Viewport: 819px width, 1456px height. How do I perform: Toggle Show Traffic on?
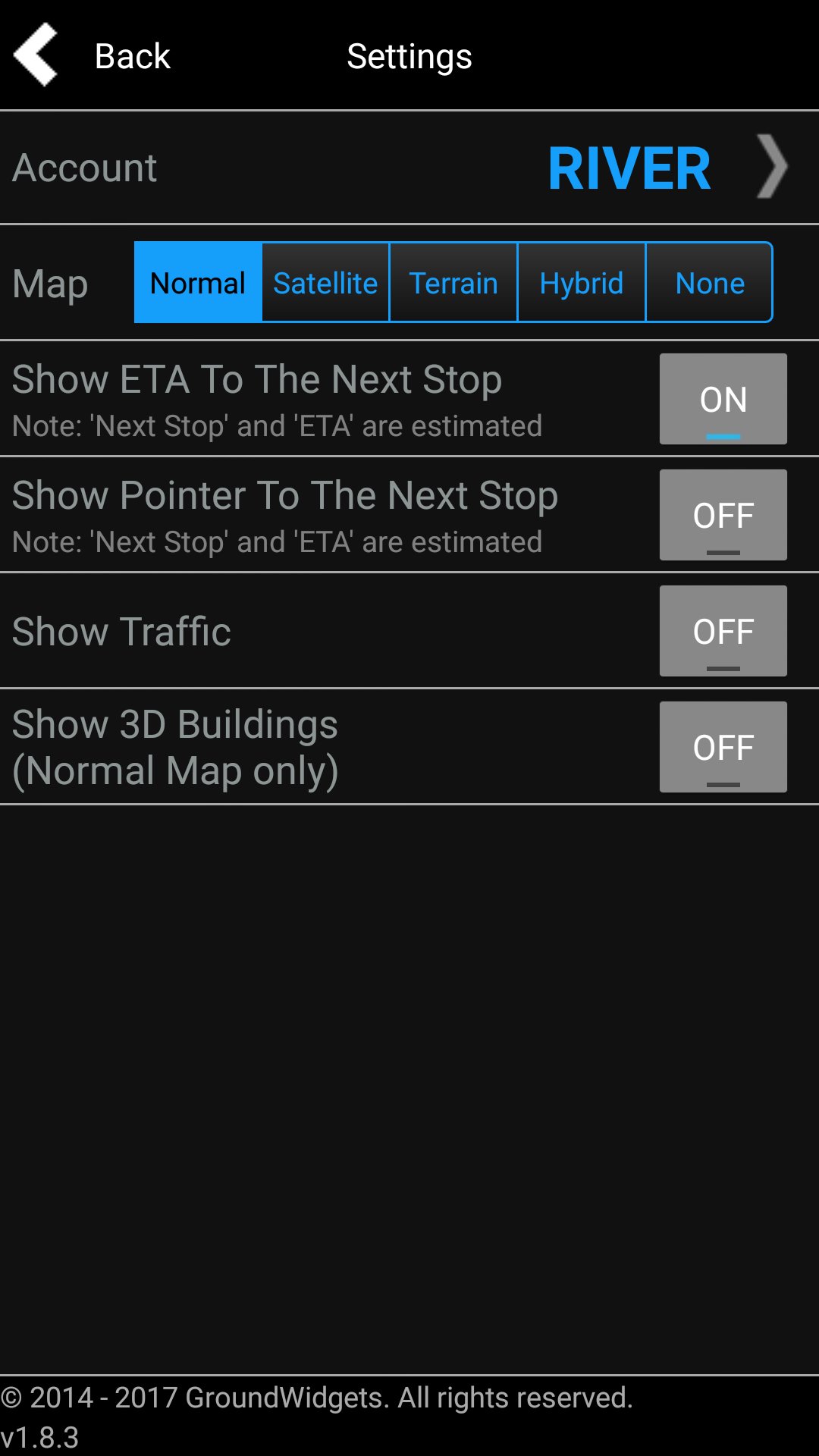tap(723, 631)
